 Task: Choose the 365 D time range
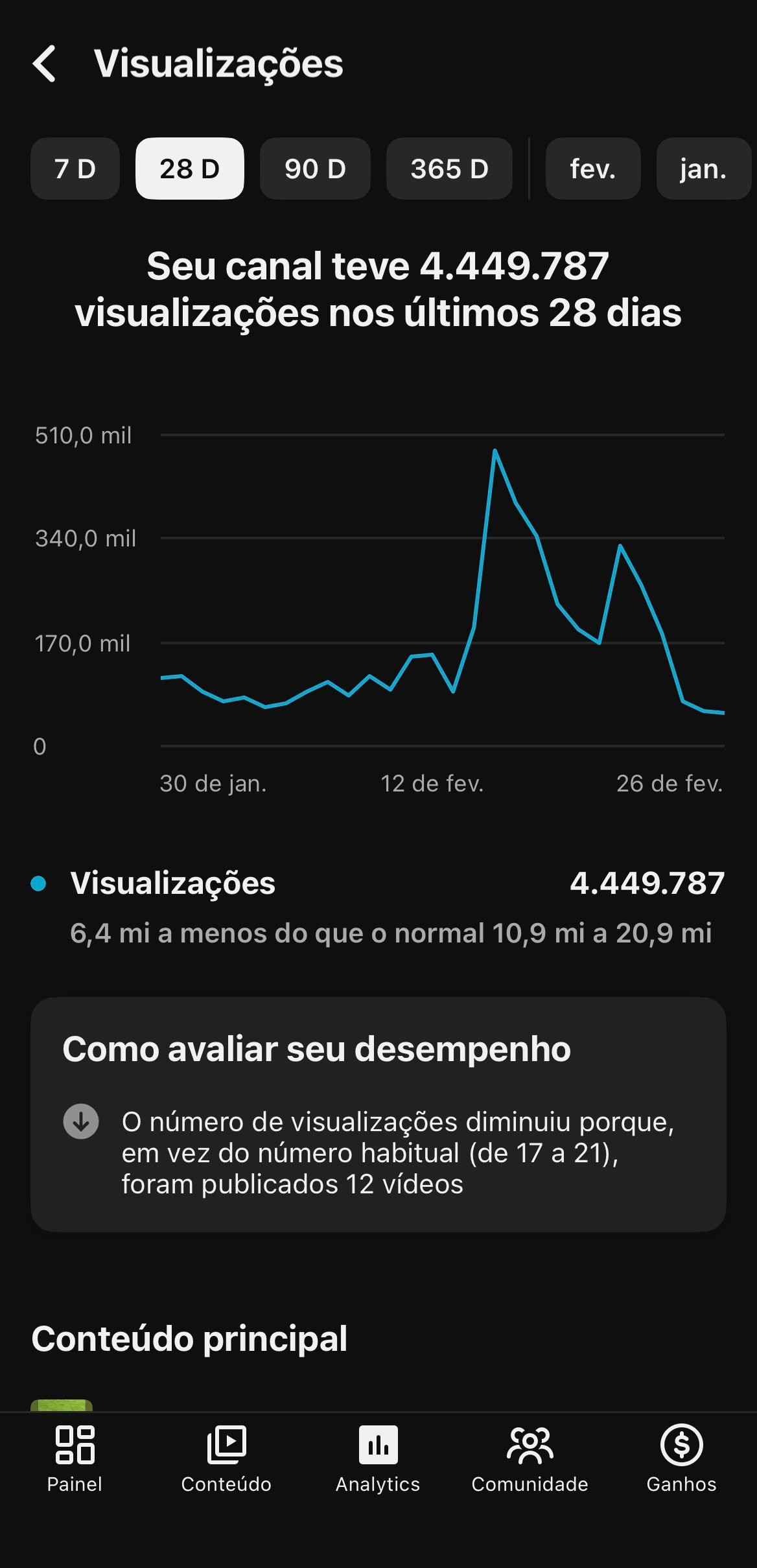(x=449, y=169)
